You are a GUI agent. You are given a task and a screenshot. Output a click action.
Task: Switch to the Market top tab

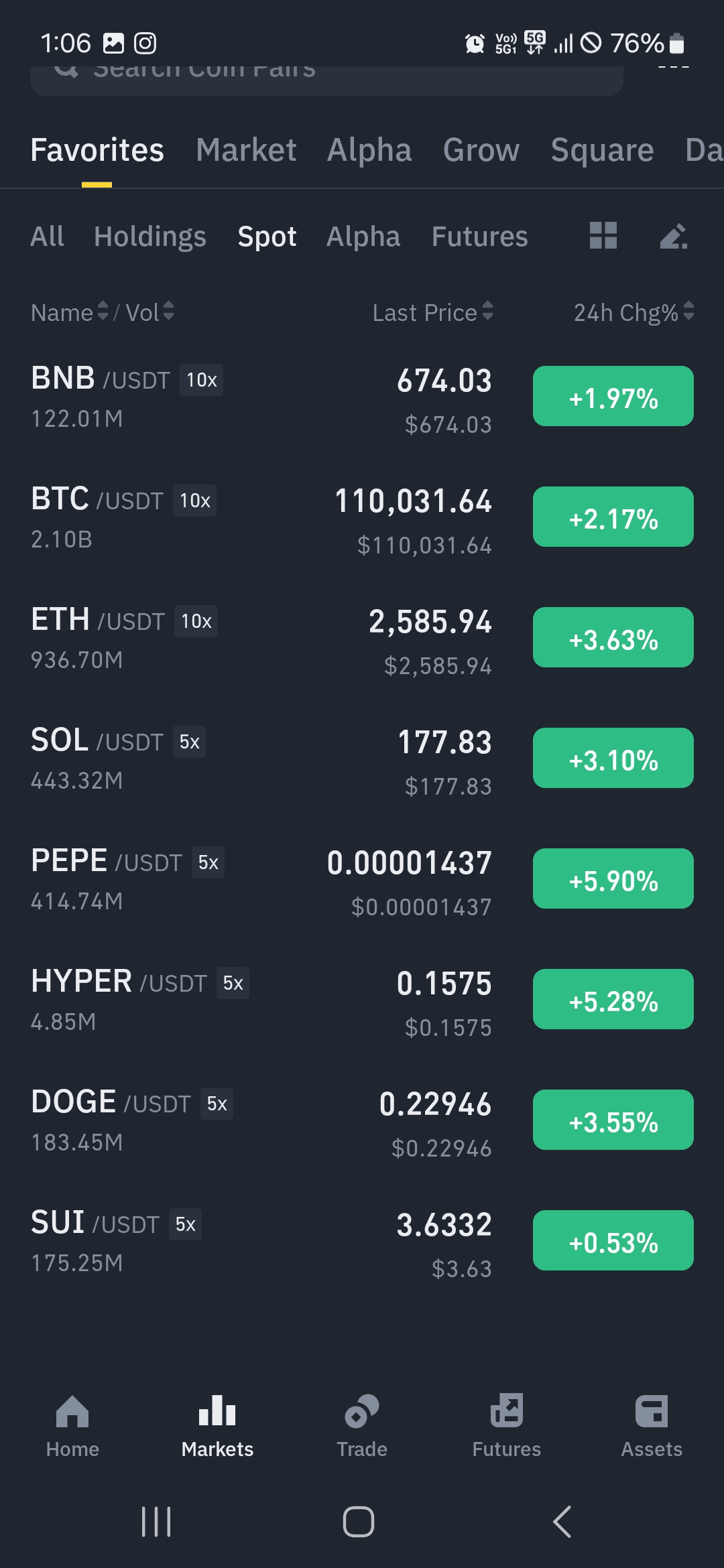[x=246, y=150]
